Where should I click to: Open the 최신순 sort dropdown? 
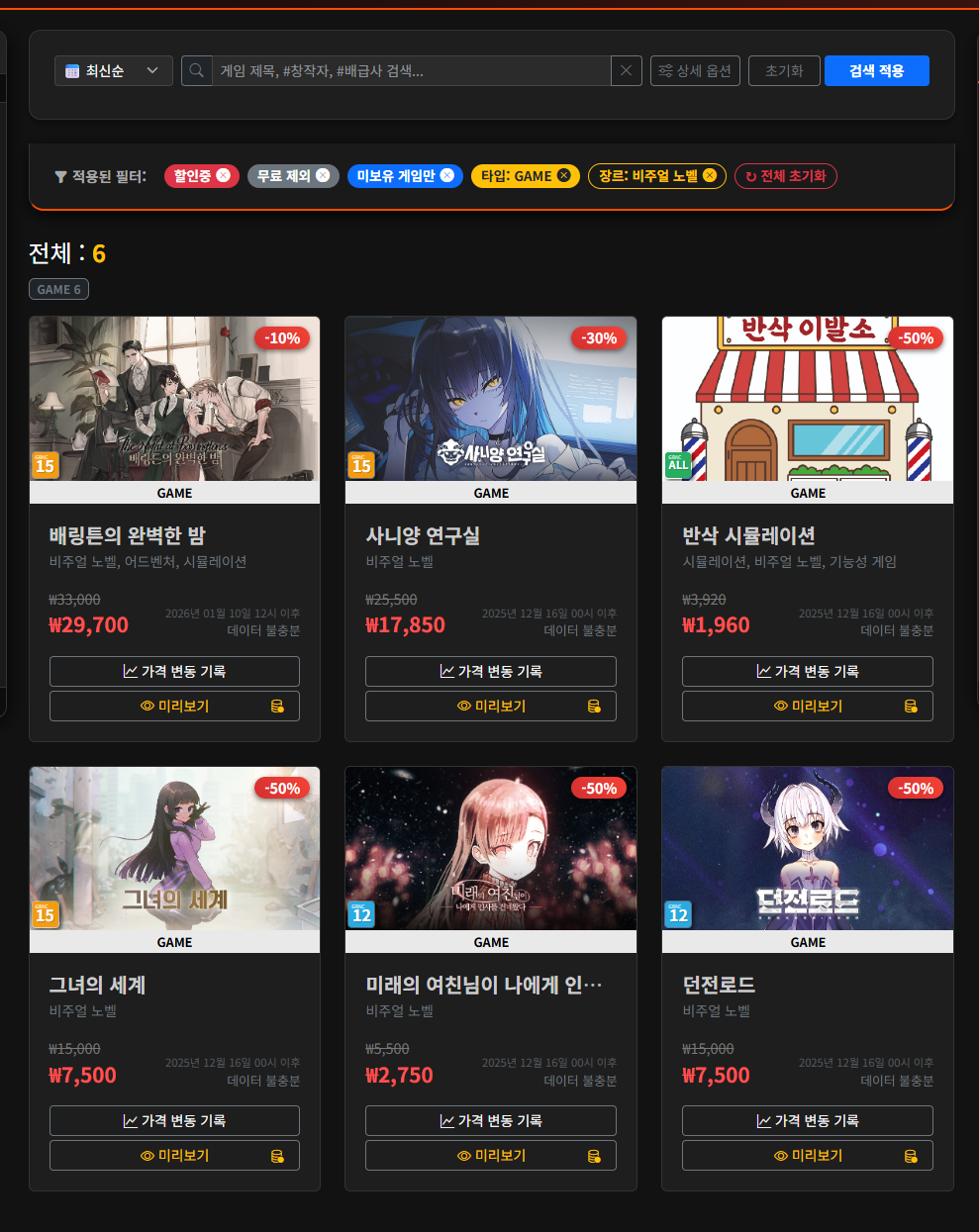tap(113, 70)
